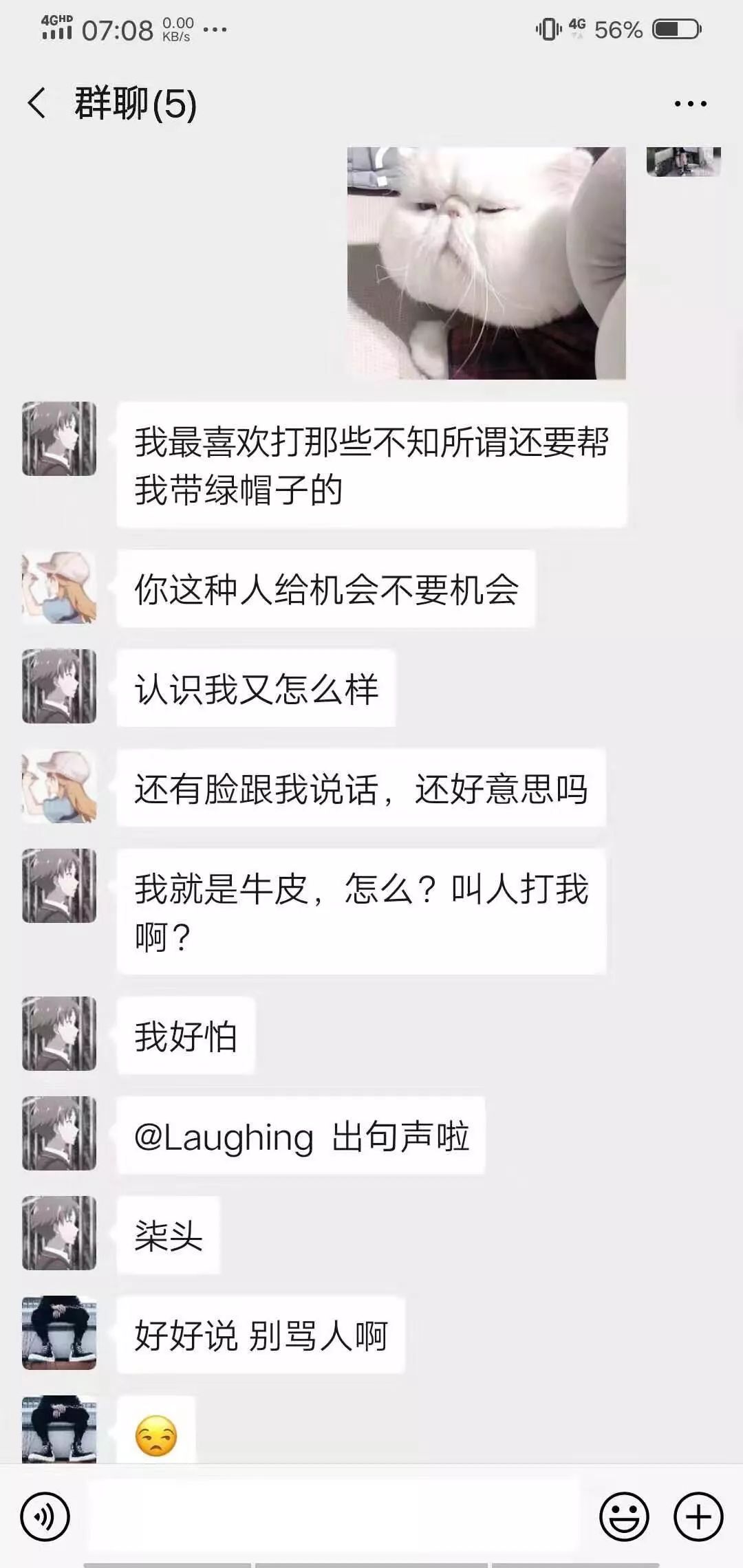Tap avatar beside '你这种人给机会不要机会'

pyautogui.click(x=59, y=587)
